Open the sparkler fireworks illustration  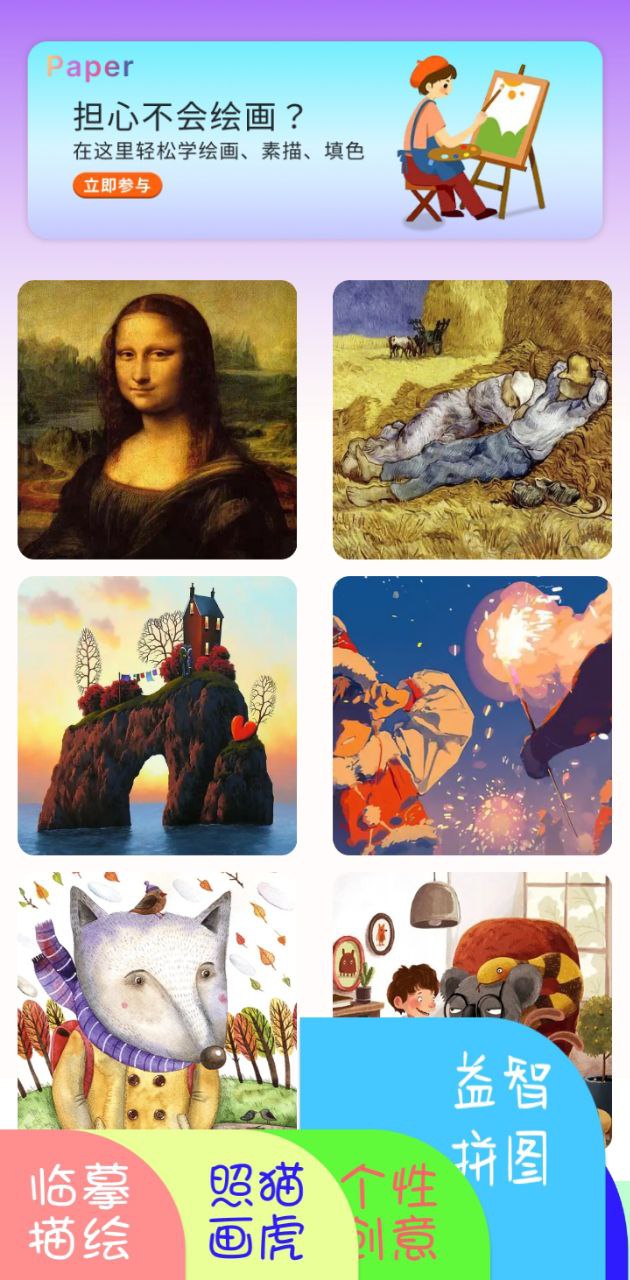[472, 715]
